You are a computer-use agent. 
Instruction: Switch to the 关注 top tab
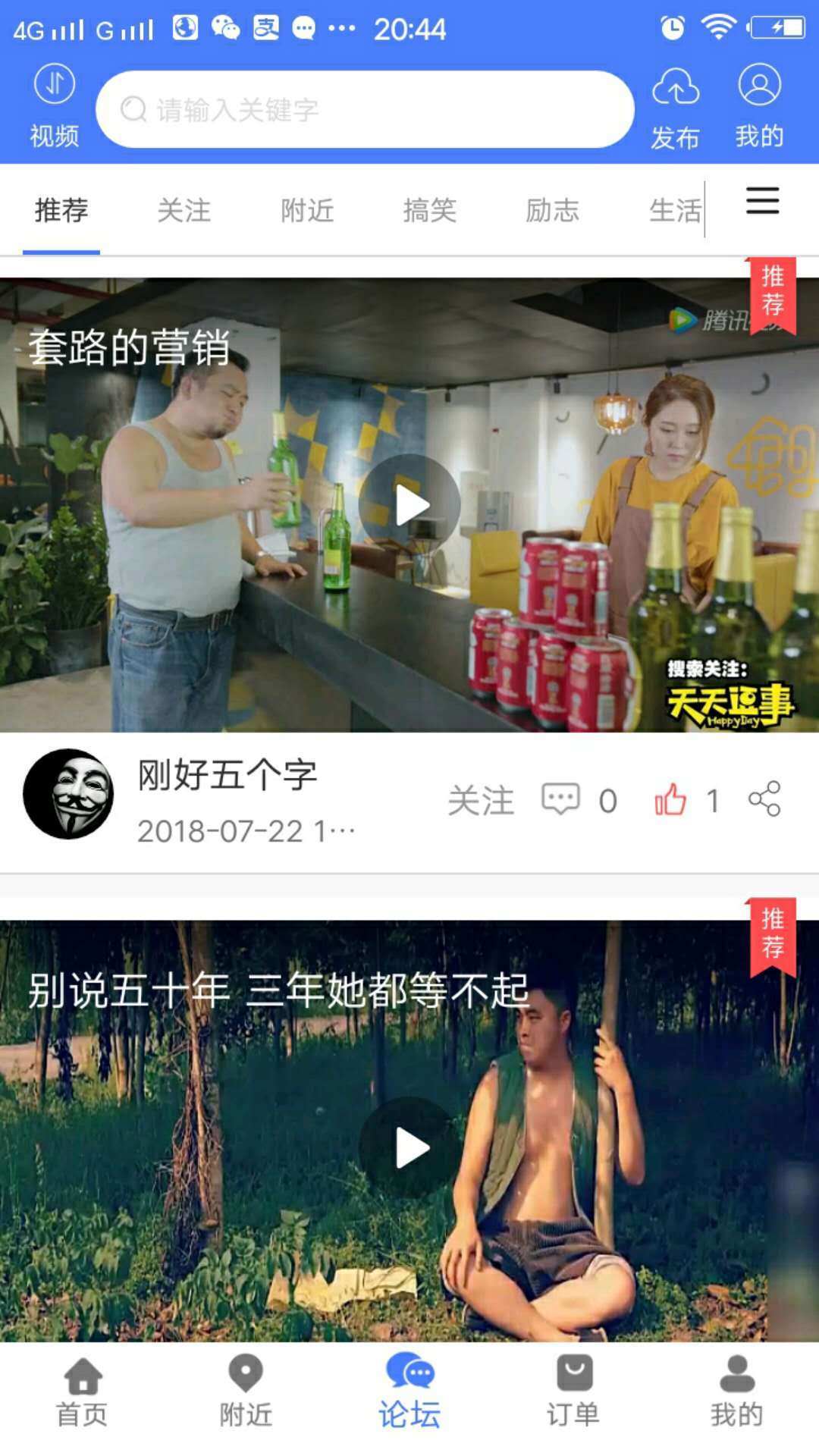184,210
